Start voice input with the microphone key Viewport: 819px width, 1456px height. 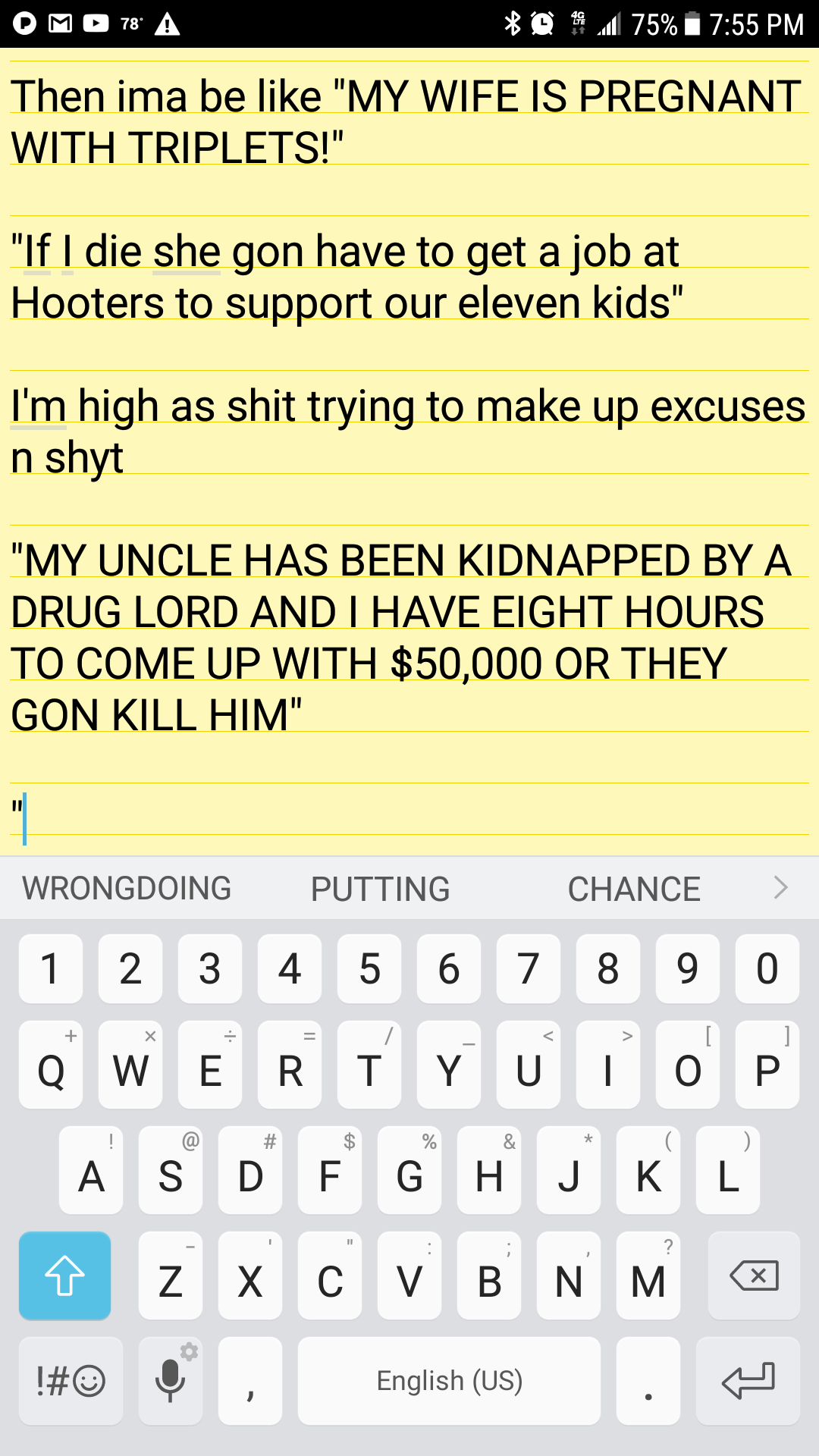(x=171, y=1380)
